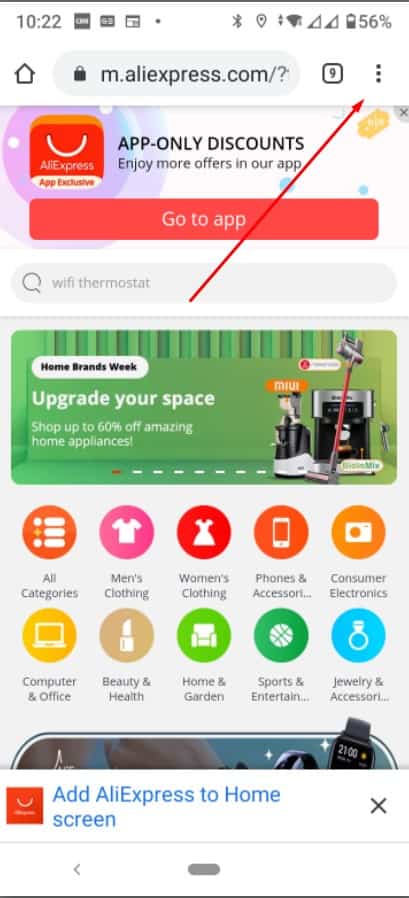Select Consumer Electronics category
This screenshot has height=898, width=409.
click(359, 552)
